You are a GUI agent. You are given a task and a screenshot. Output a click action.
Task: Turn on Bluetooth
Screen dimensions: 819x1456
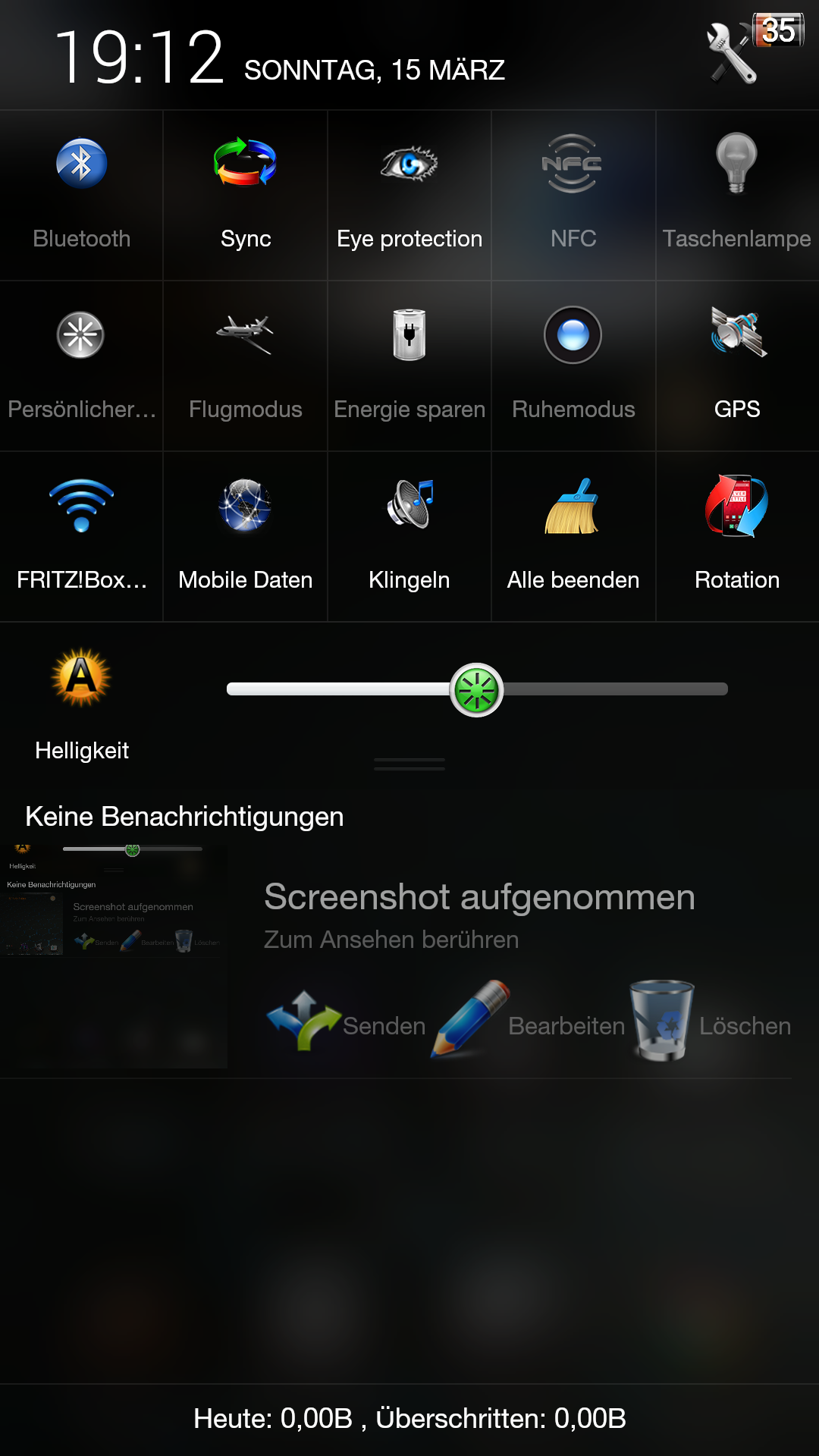tap(82, 196)
